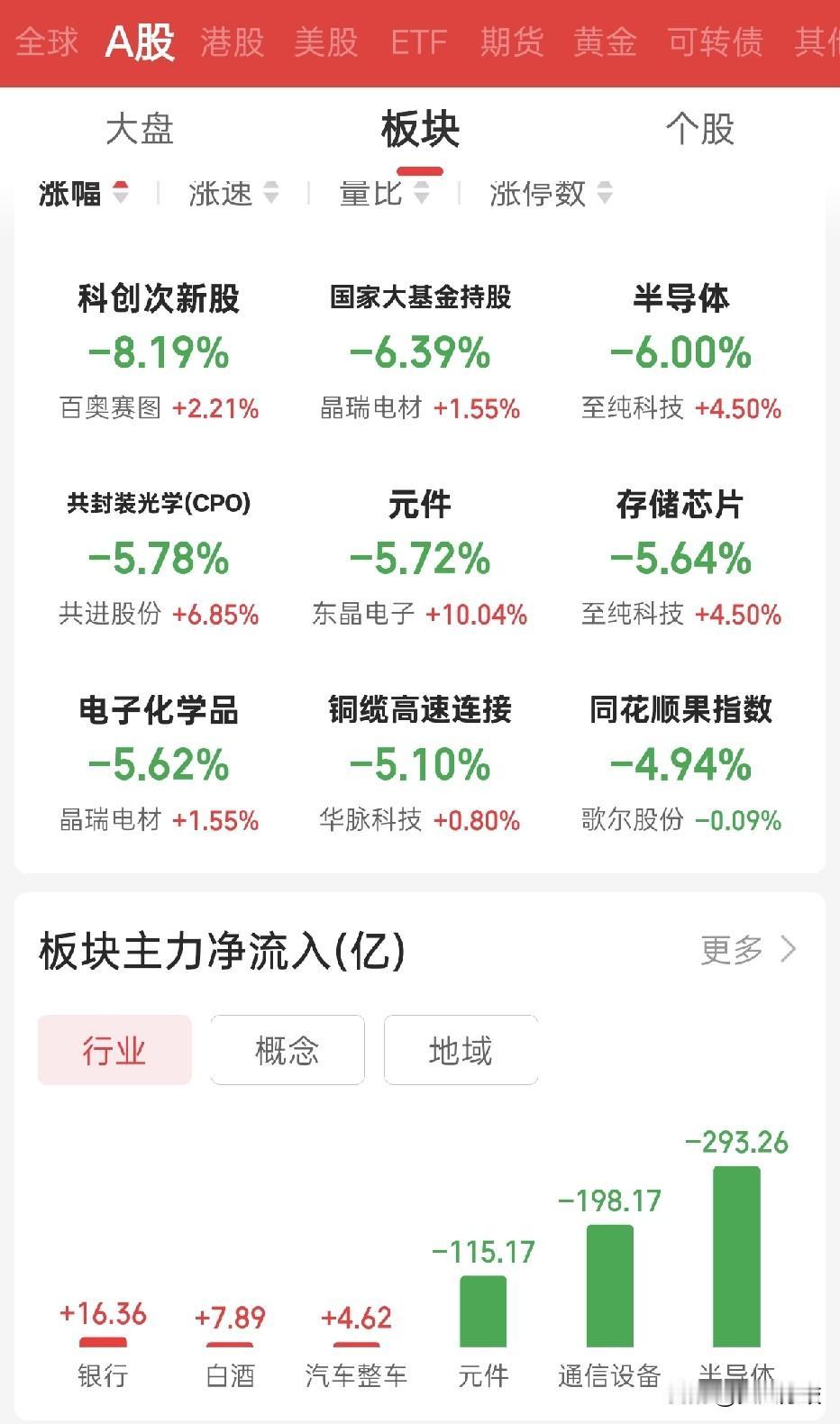Open the 存储芯片 sector card
The height and width of the screenshot is (1424, 840).
tap(681, 558)
